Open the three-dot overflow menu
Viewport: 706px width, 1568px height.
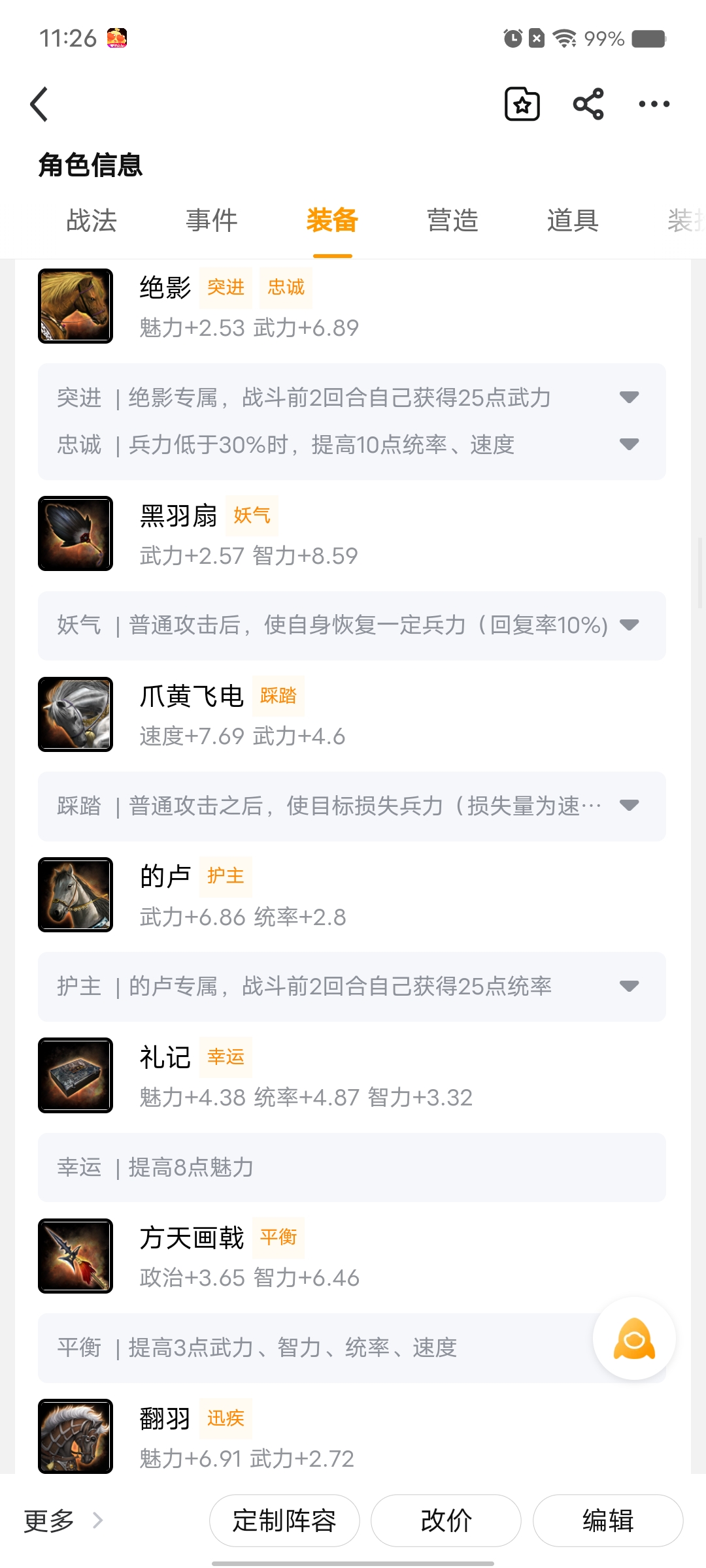654,105
